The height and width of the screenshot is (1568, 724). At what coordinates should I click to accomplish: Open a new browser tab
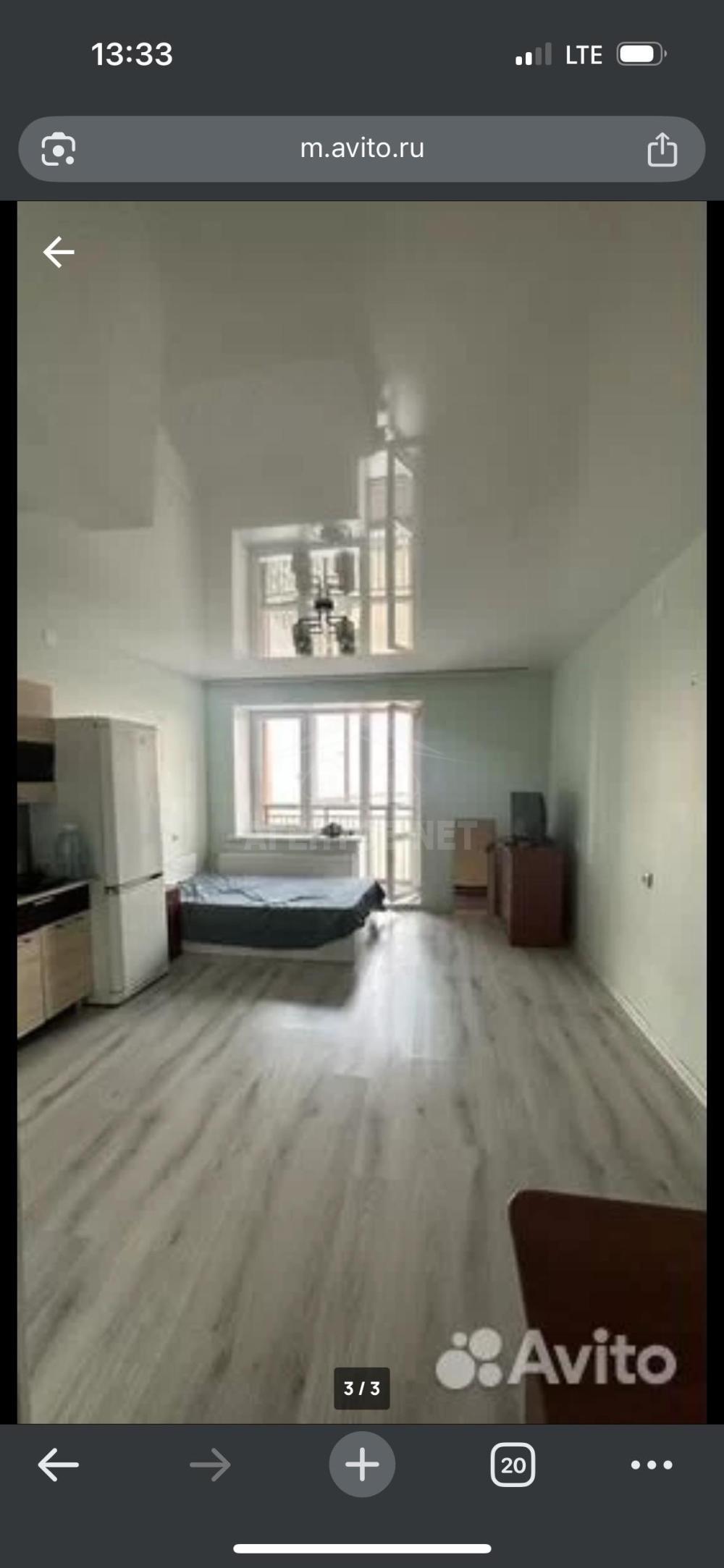pyautogui.click(x=362, y=1465)
